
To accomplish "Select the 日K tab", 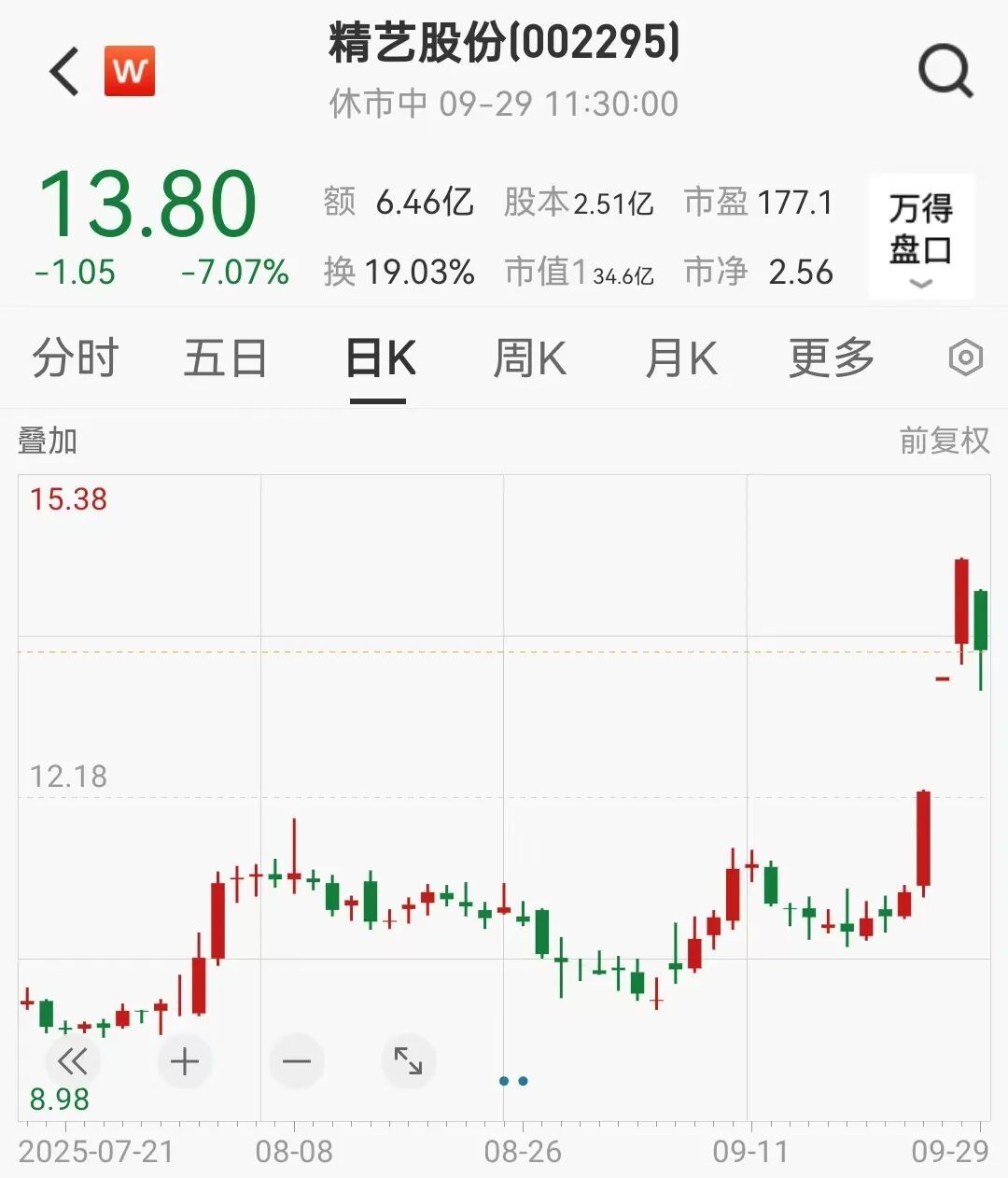I will coord(379,358).
